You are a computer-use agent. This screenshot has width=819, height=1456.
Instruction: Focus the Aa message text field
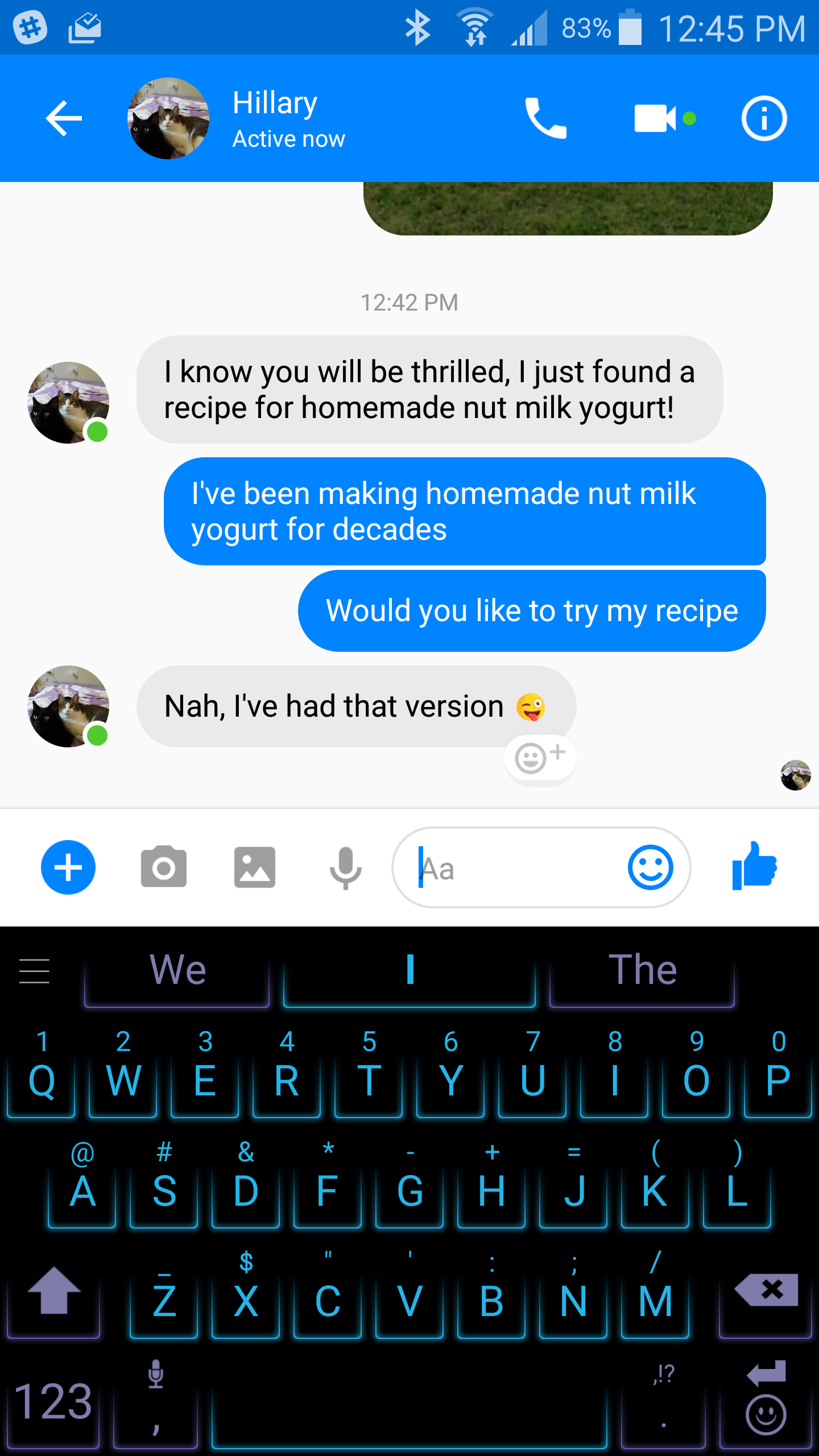pos(512,868)
